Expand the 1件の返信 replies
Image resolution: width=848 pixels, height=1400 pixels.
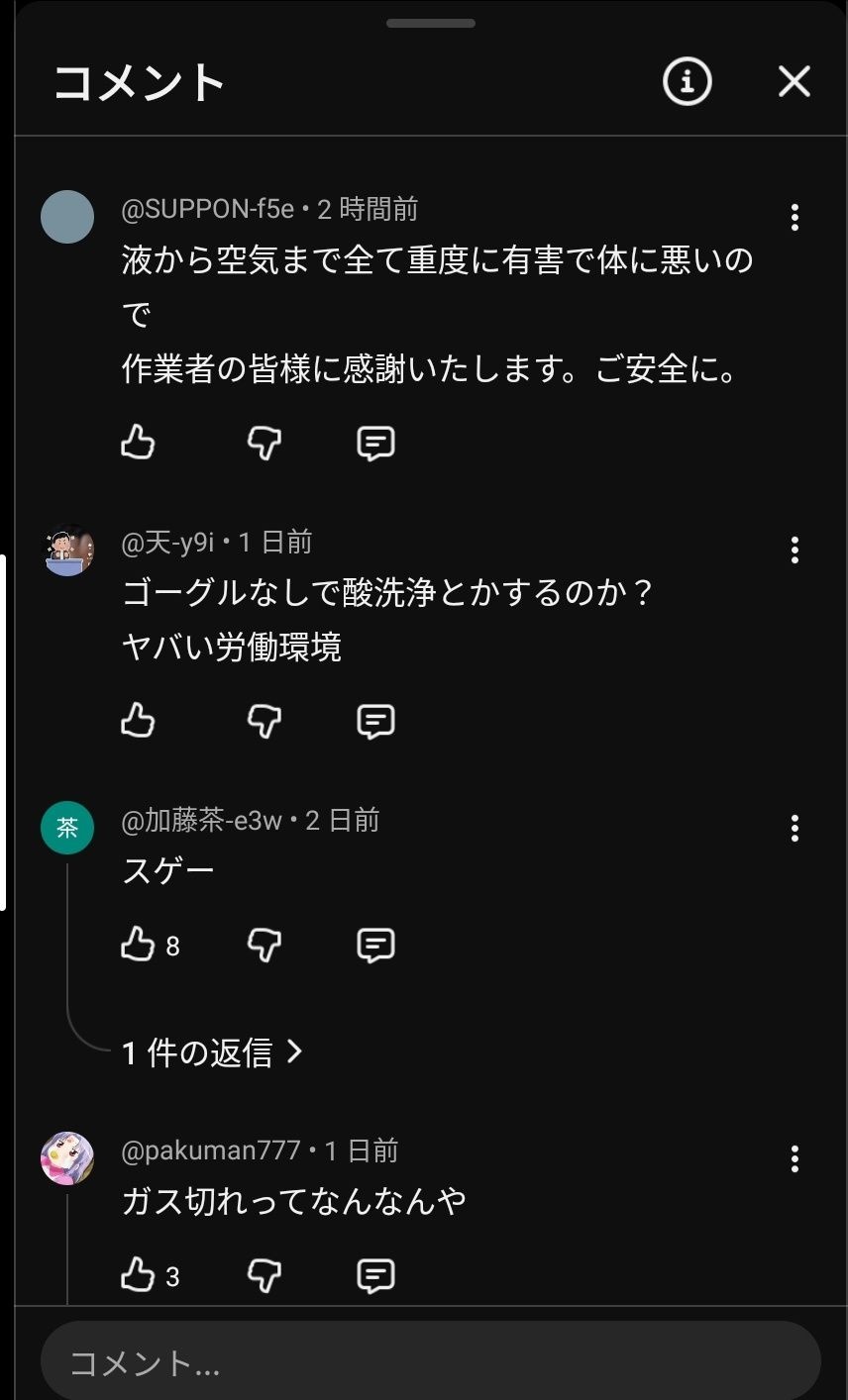click(211, 1052)
